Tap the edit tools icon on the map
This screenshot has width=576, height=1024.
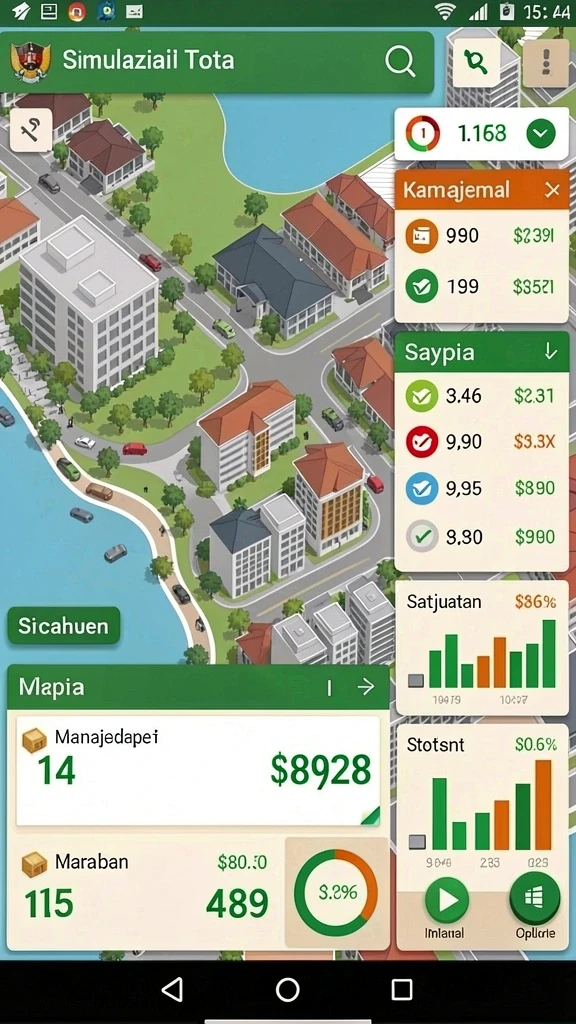tap(31, 131)
